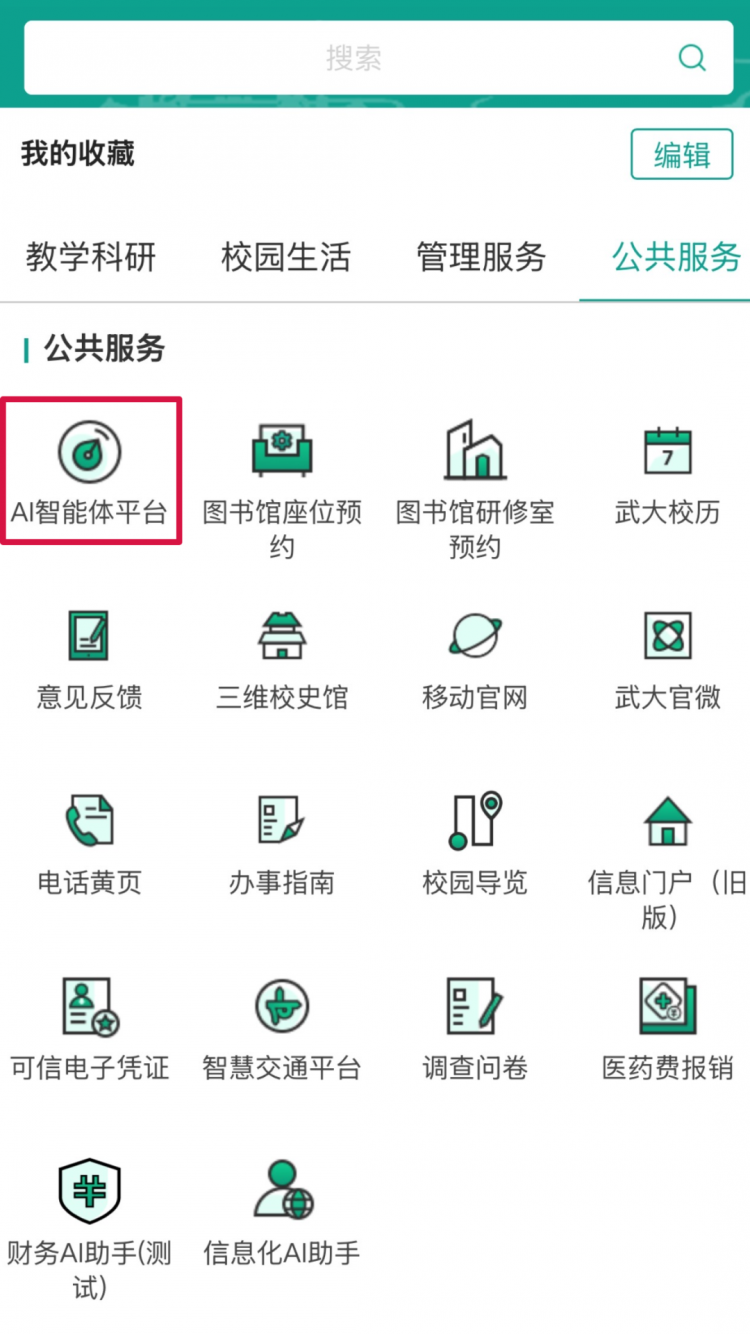
Task: Open 图书馆座位预约
Action: tap(282, 471)
